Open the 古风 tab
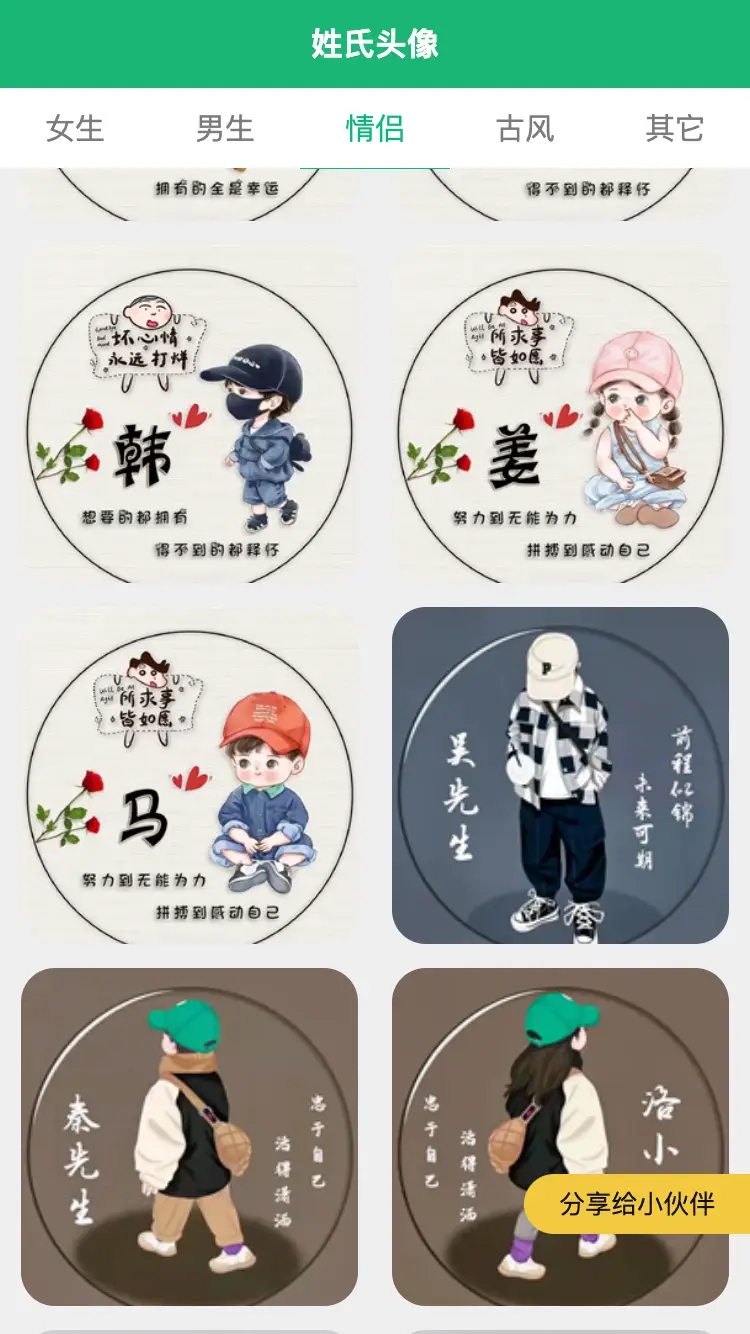Image resolution: width=750 pixels, height=1334 pixels. tap(525, 129)
